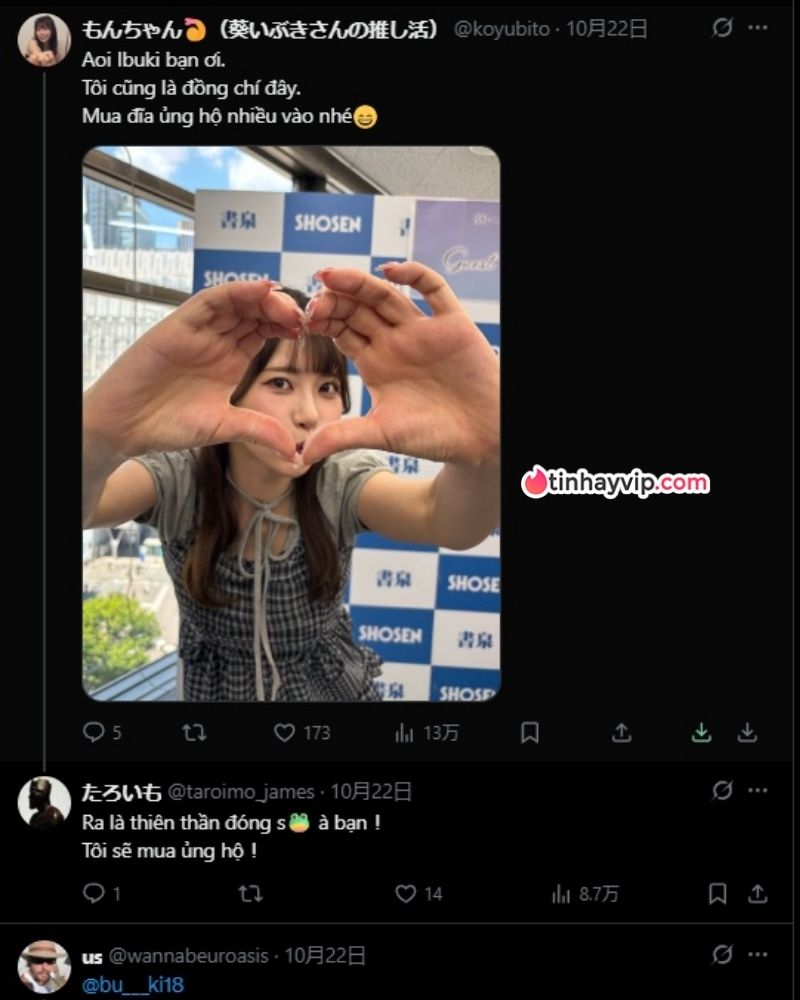800x1000 pixels.
Task: Reply to たろいも's comment
Action: (x=94, y=893)
